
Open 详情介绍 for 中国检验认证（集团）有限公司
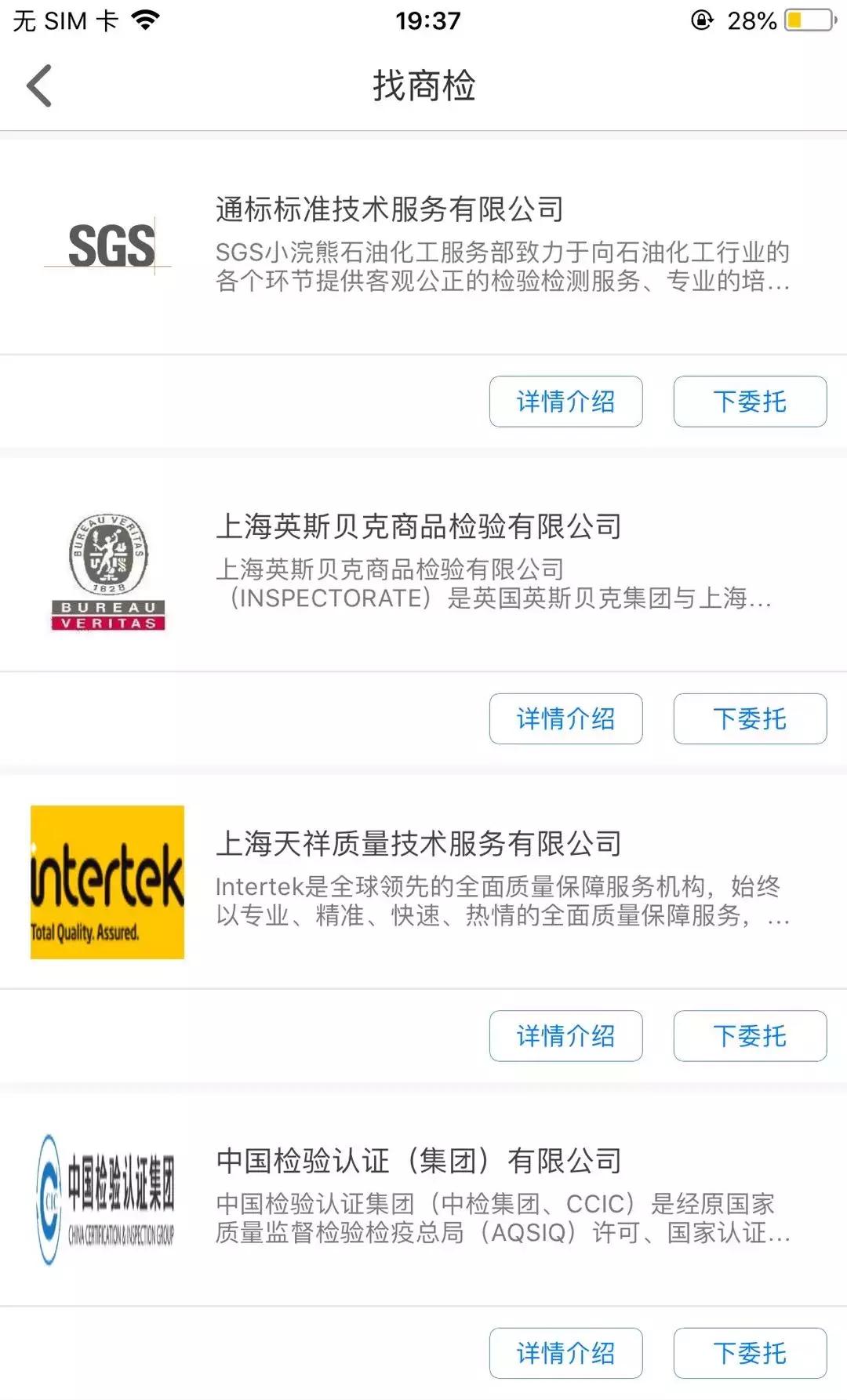565,1353
